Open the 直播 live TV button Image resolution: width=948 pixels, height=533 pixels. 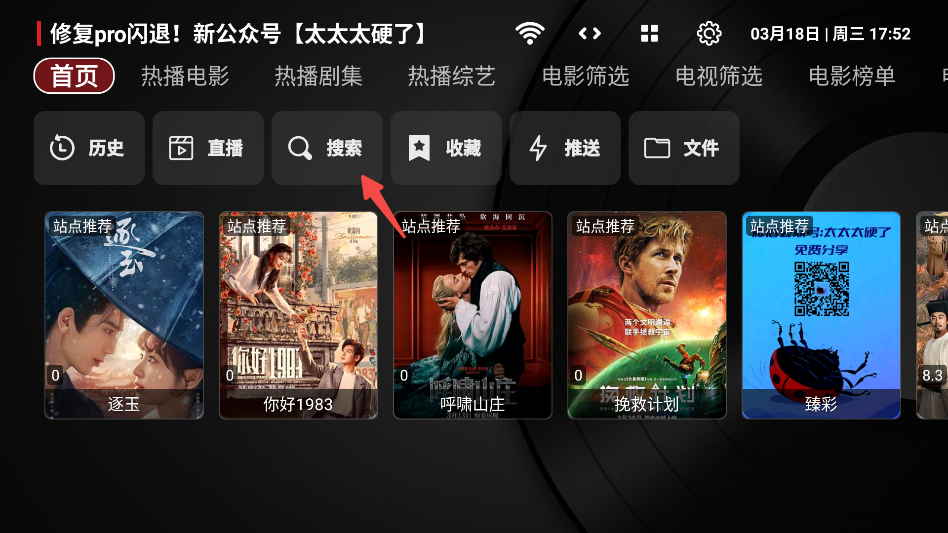click(208, 148)
